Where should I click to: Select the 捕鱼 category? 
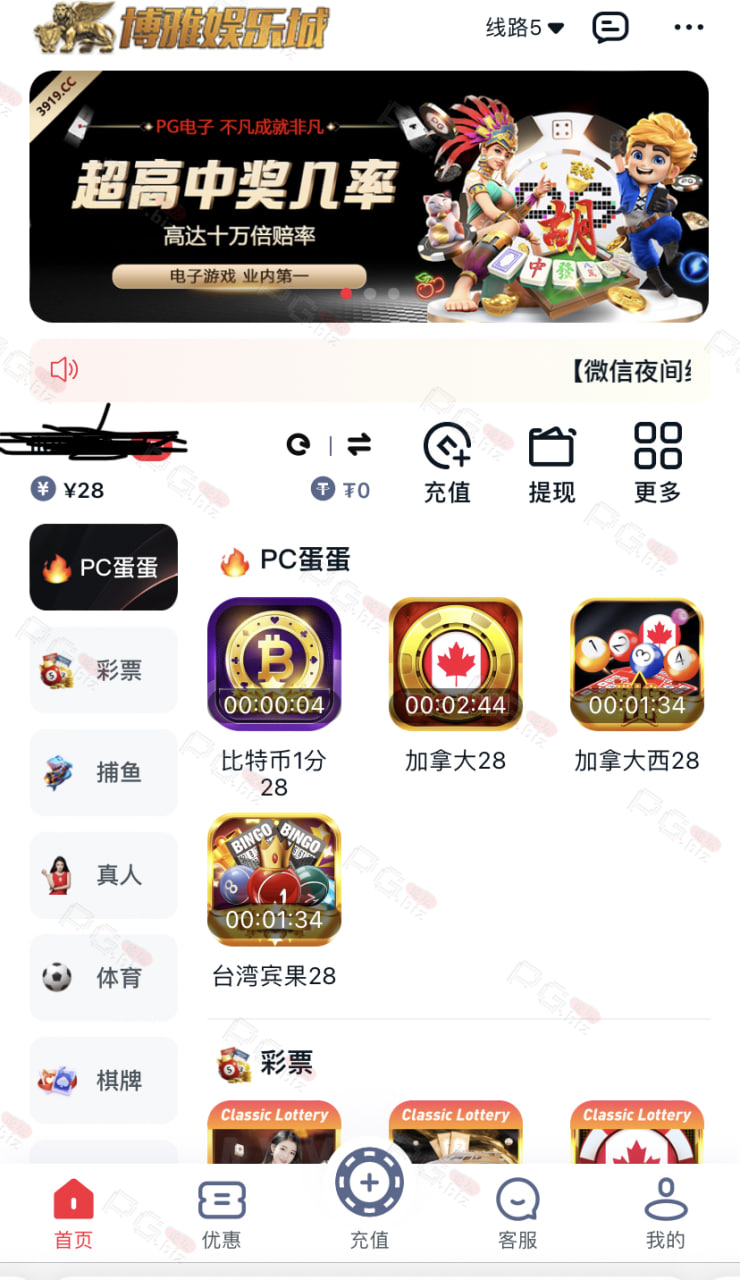coord(103,773)
